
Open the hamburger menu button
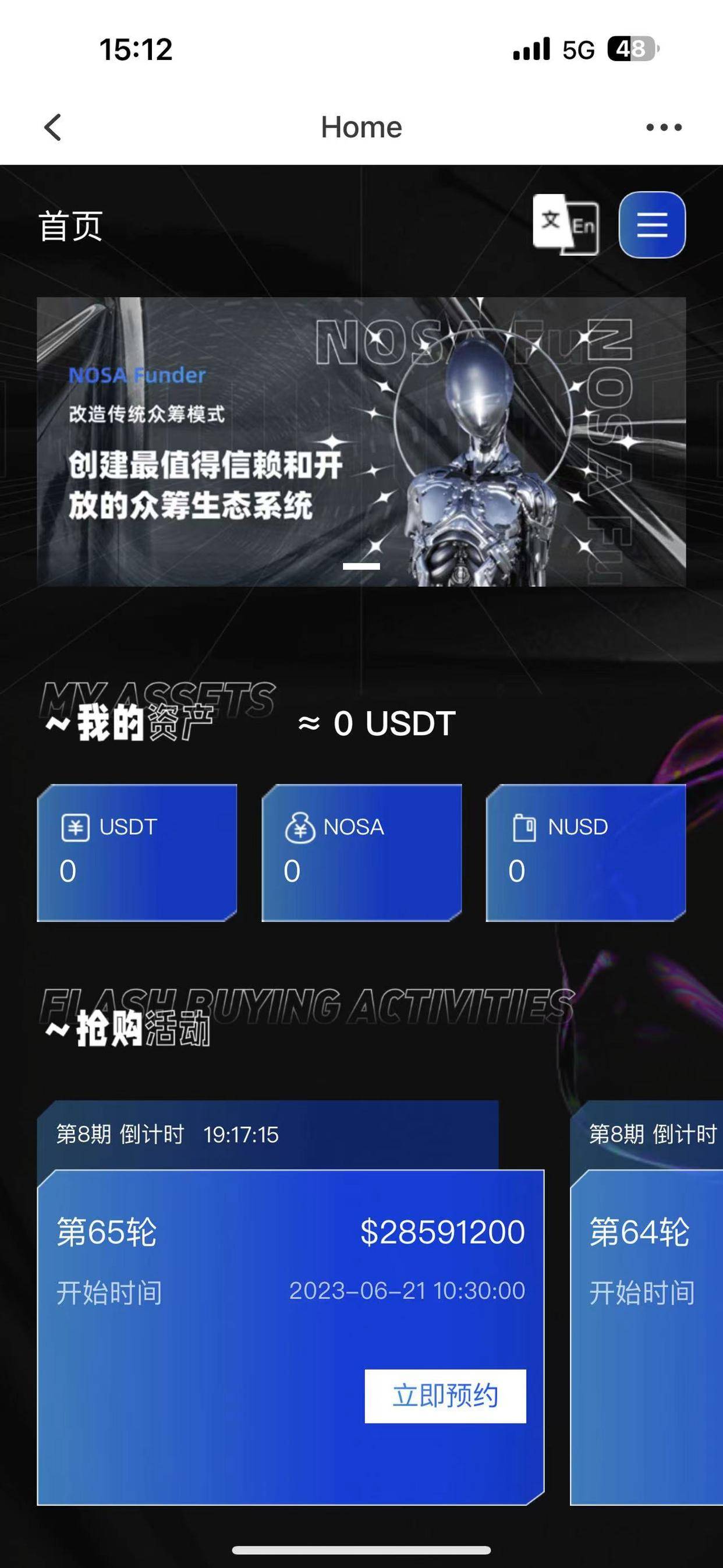pyautogui.click(x=652, y=225)
